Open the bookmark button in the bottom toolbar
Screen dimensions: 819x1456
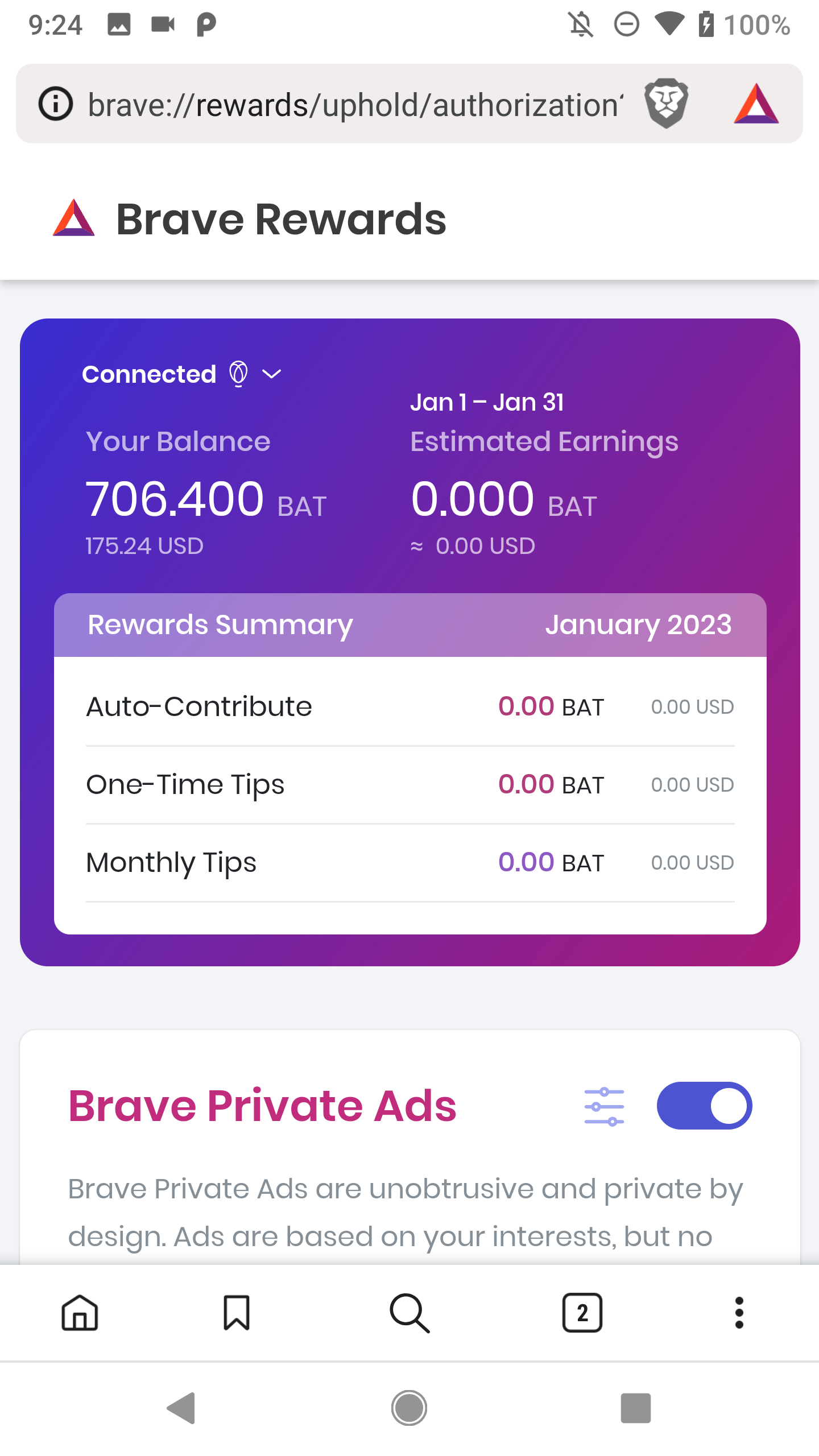[x=236, y=1313]
